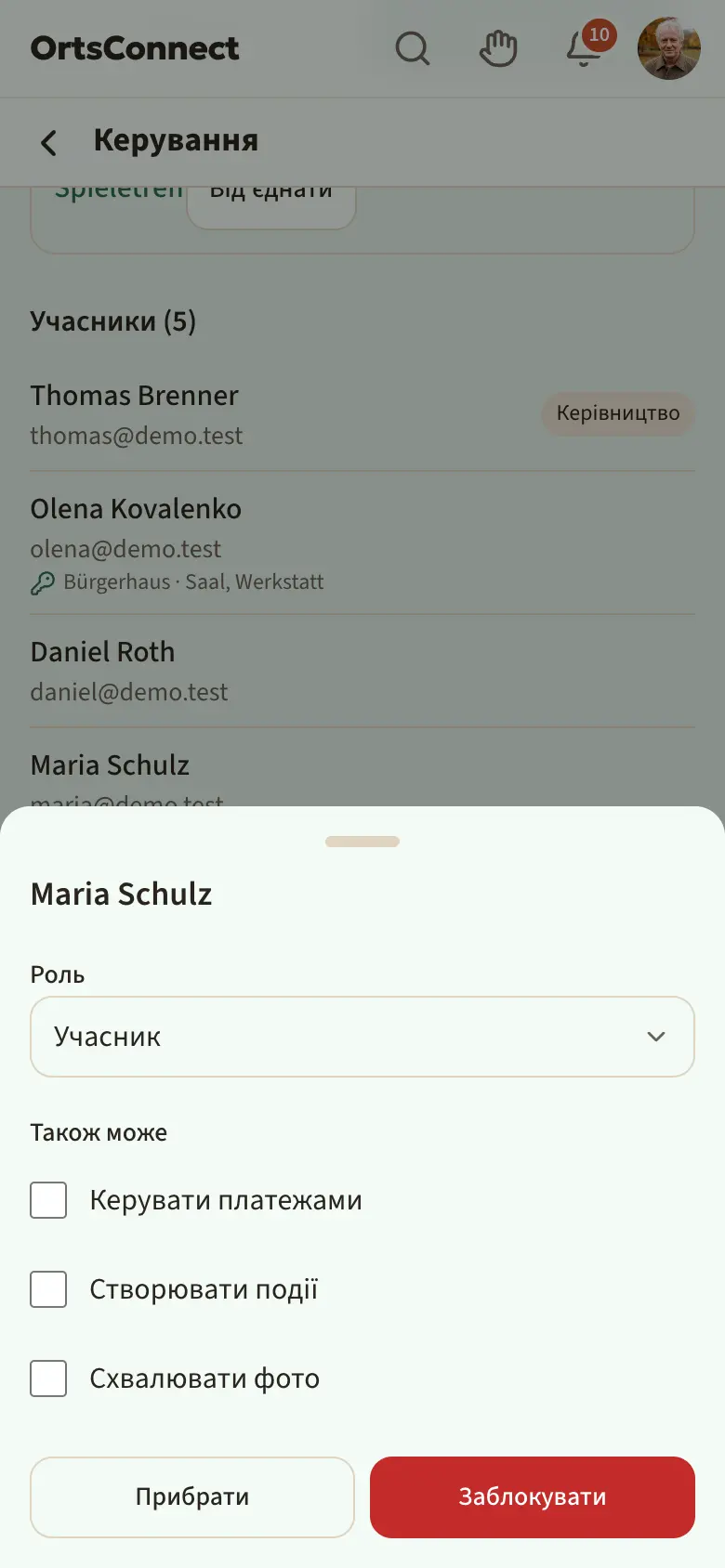Image resolution: width=725 pixels, height=1568 pixels.
Task: Block Maria Schulz with Заблокувати
Action: (533, 1497)
